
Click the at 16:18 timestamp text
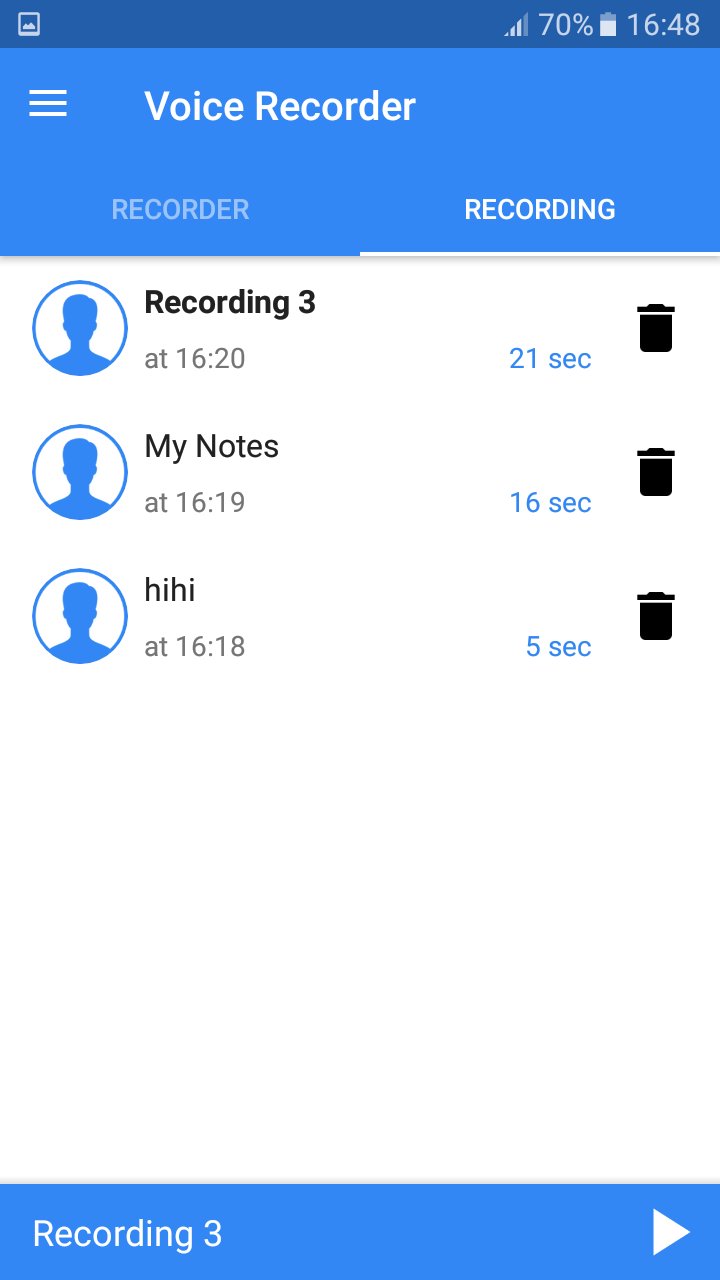tap(194, 647)
